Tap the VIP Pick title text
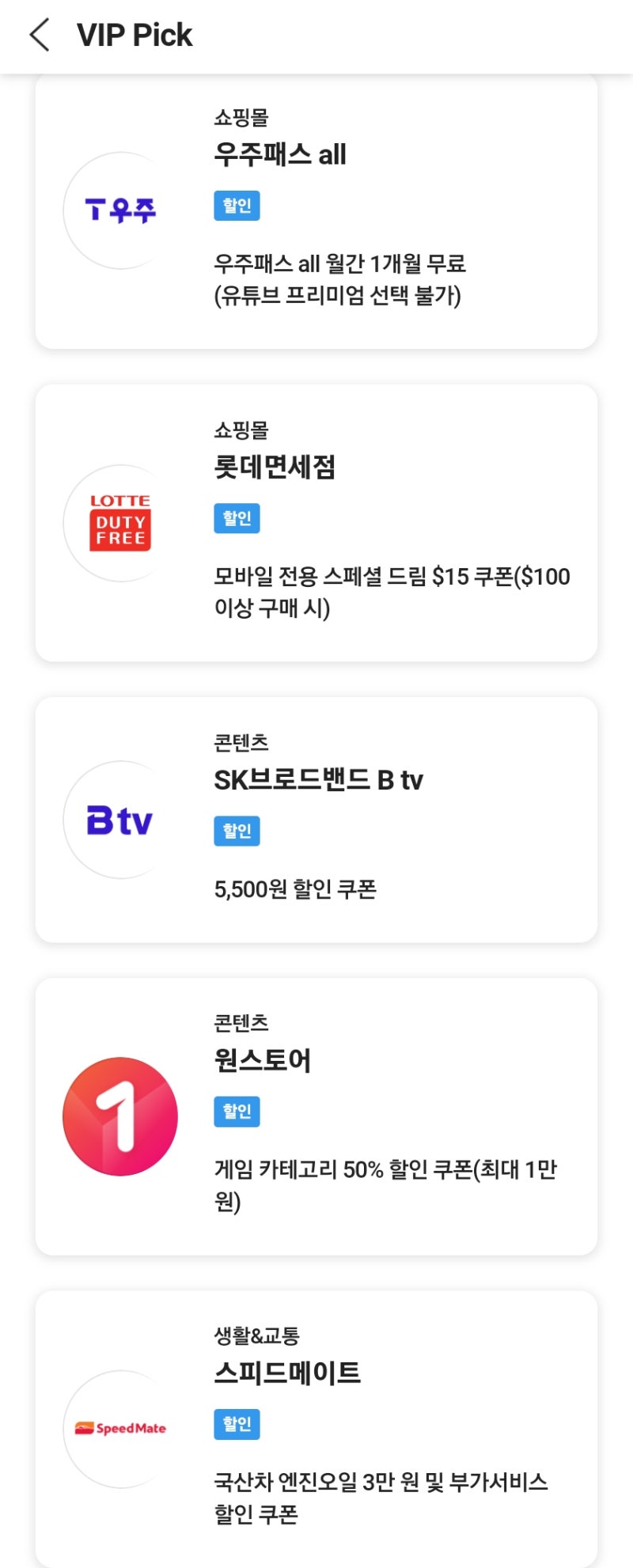 click(x=134, y=35)
